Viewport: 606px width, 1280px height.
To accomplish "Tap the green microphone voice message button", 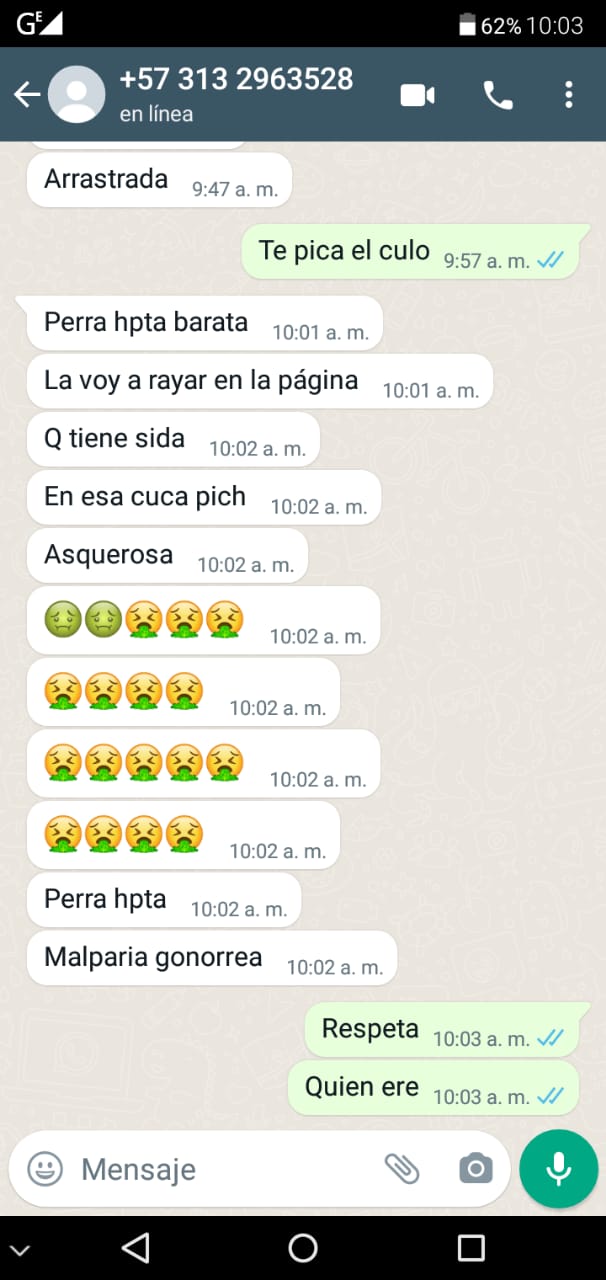I will [558, 1168].
